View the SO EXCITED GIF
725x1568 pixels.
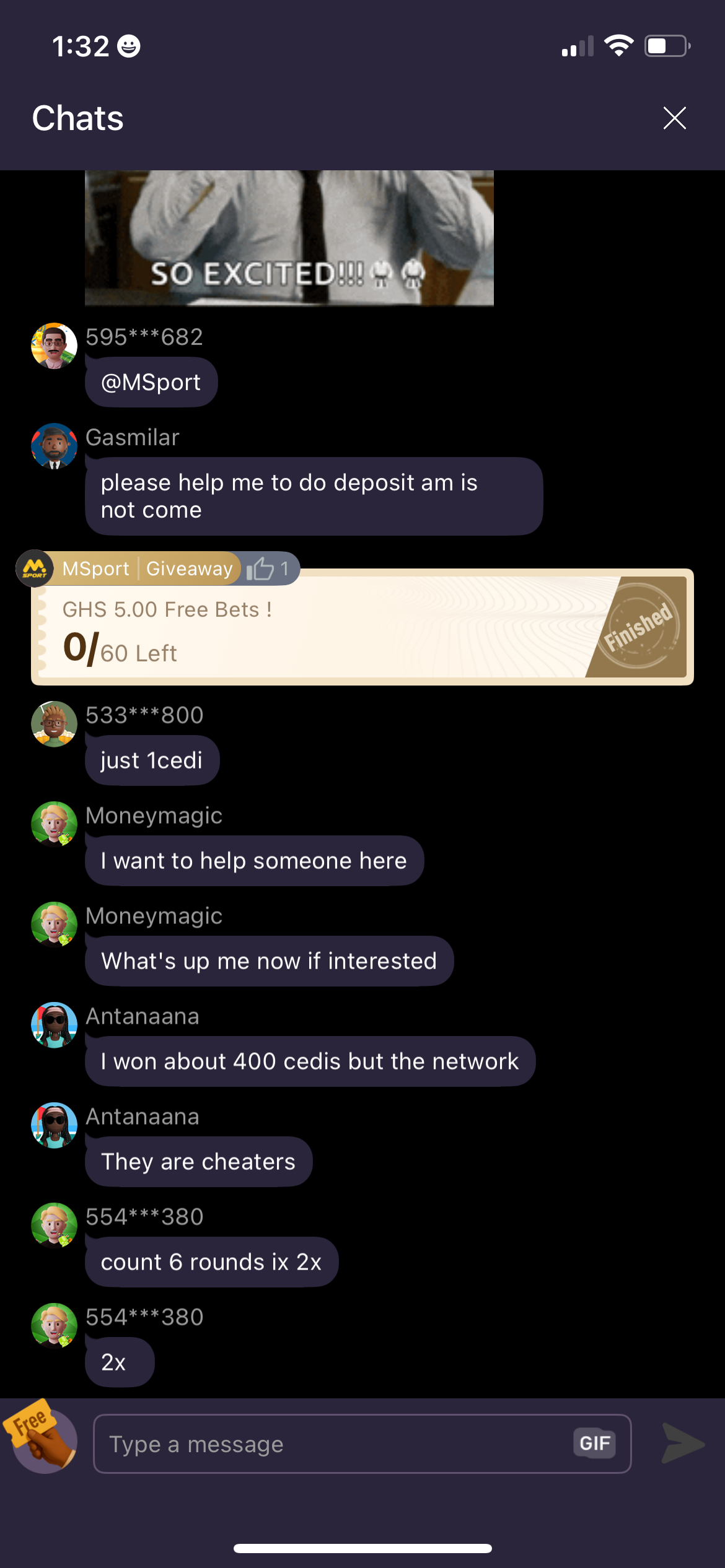[x=289, y=238]
